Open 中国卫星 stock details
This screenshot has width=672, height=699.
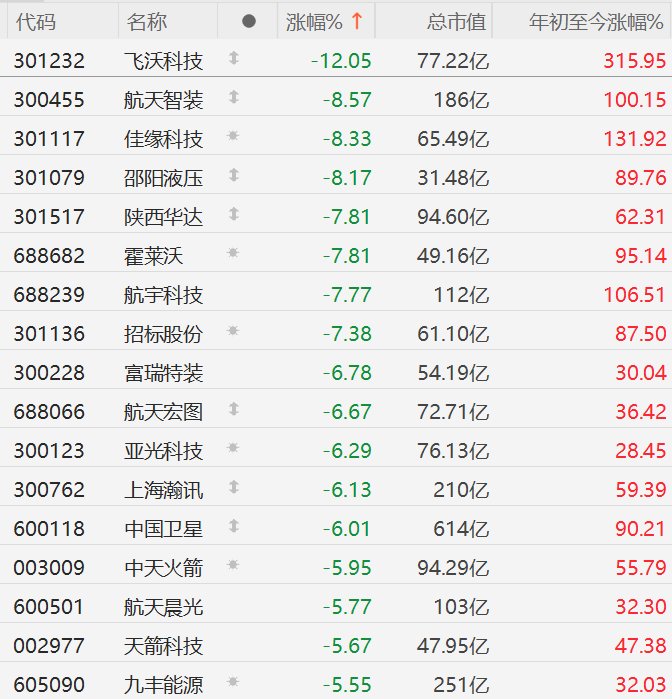click(x=164, y=529)
